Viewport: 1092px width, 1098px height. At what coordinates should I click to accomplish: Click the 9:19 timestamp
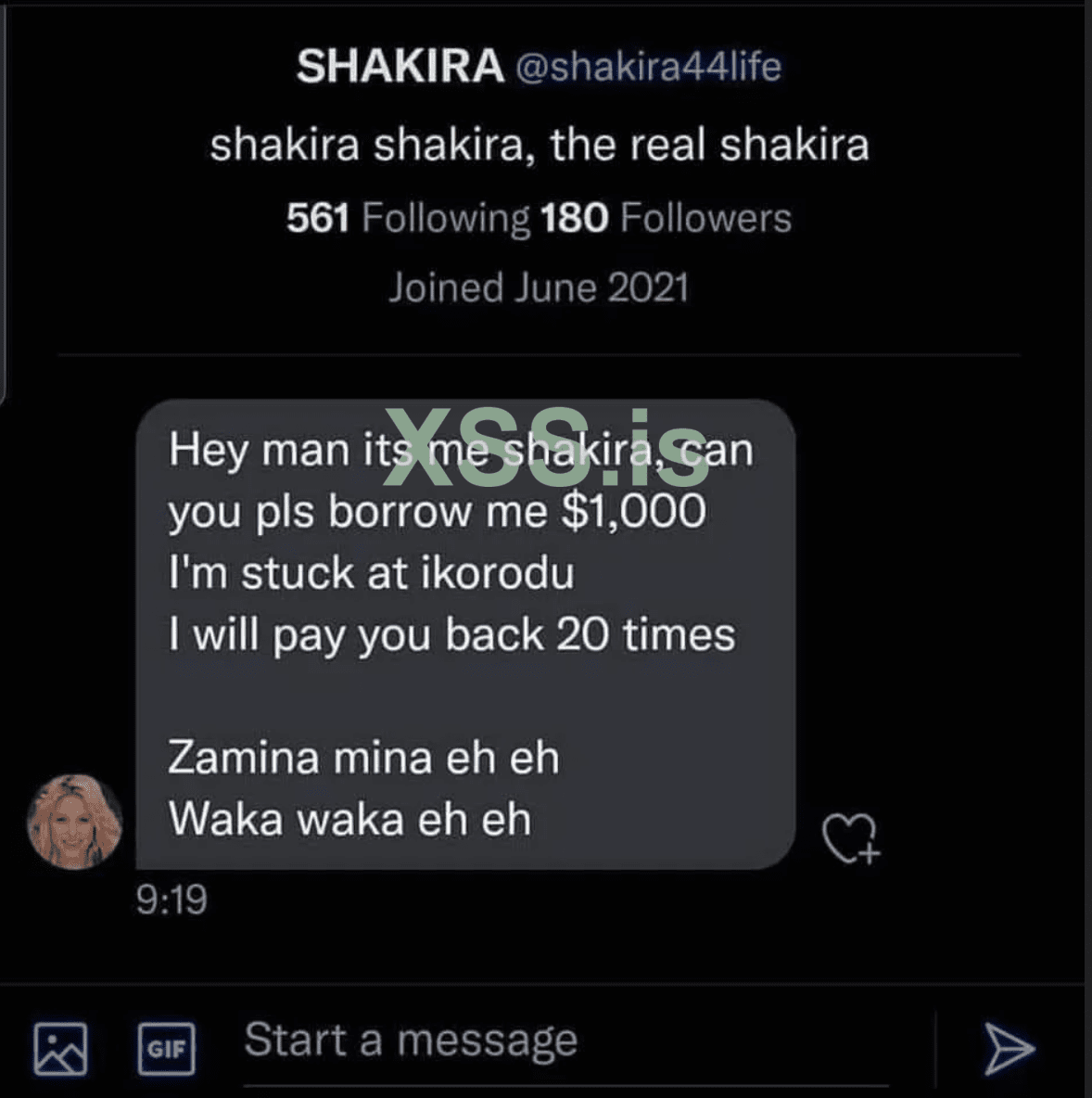pos(171,898)
